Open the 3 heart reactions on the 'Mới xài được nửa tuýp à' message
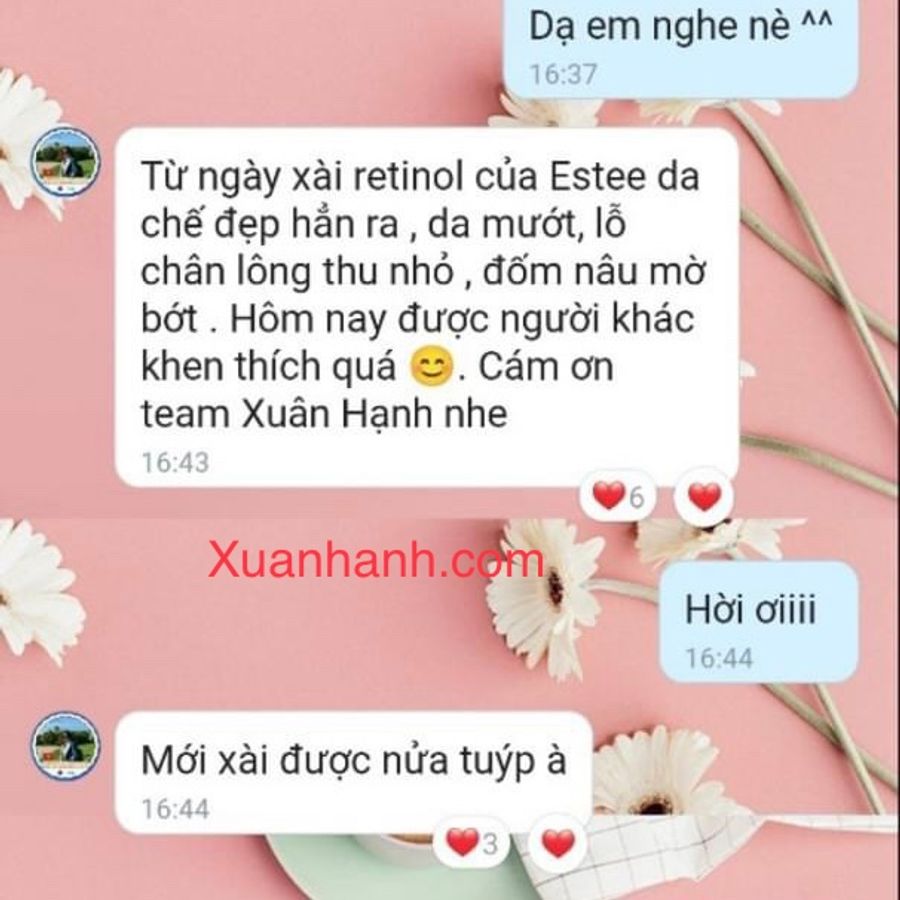 472,843
